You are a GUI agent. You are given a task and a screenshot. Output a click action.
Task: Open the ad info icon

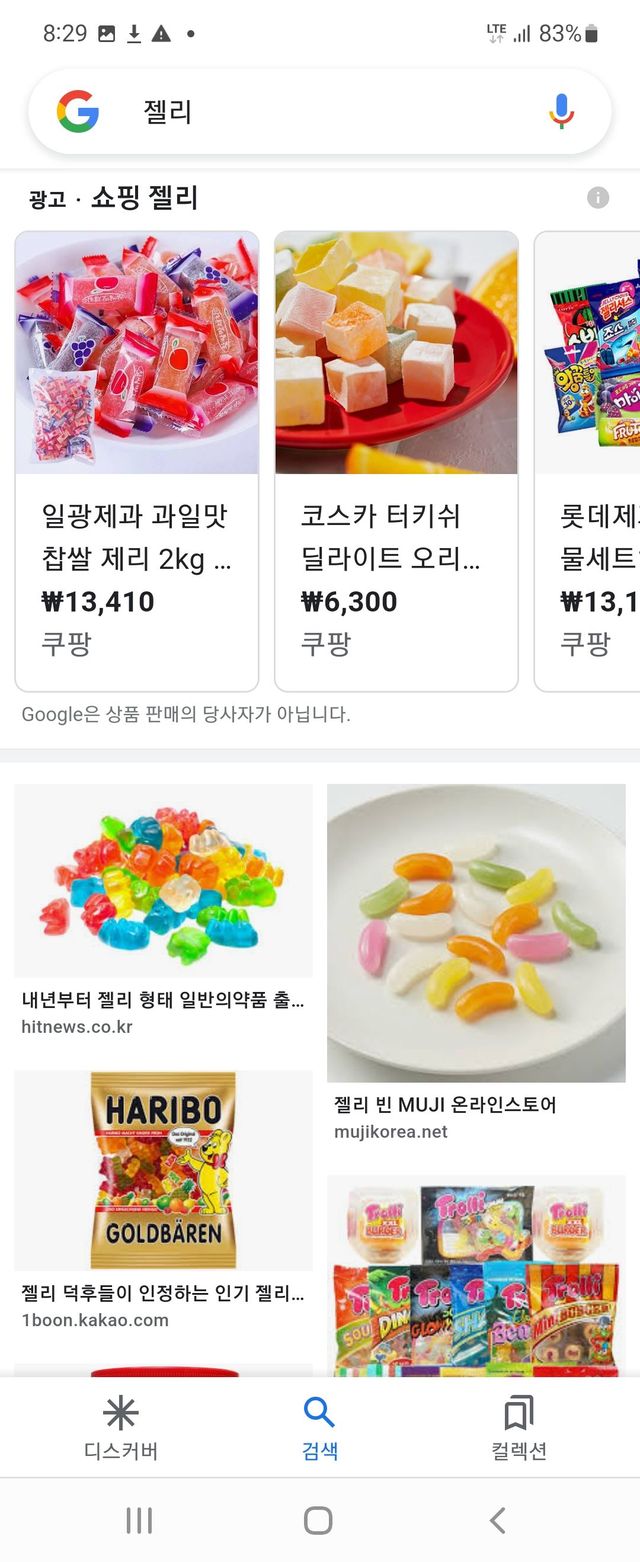click(x=598, y=197)
